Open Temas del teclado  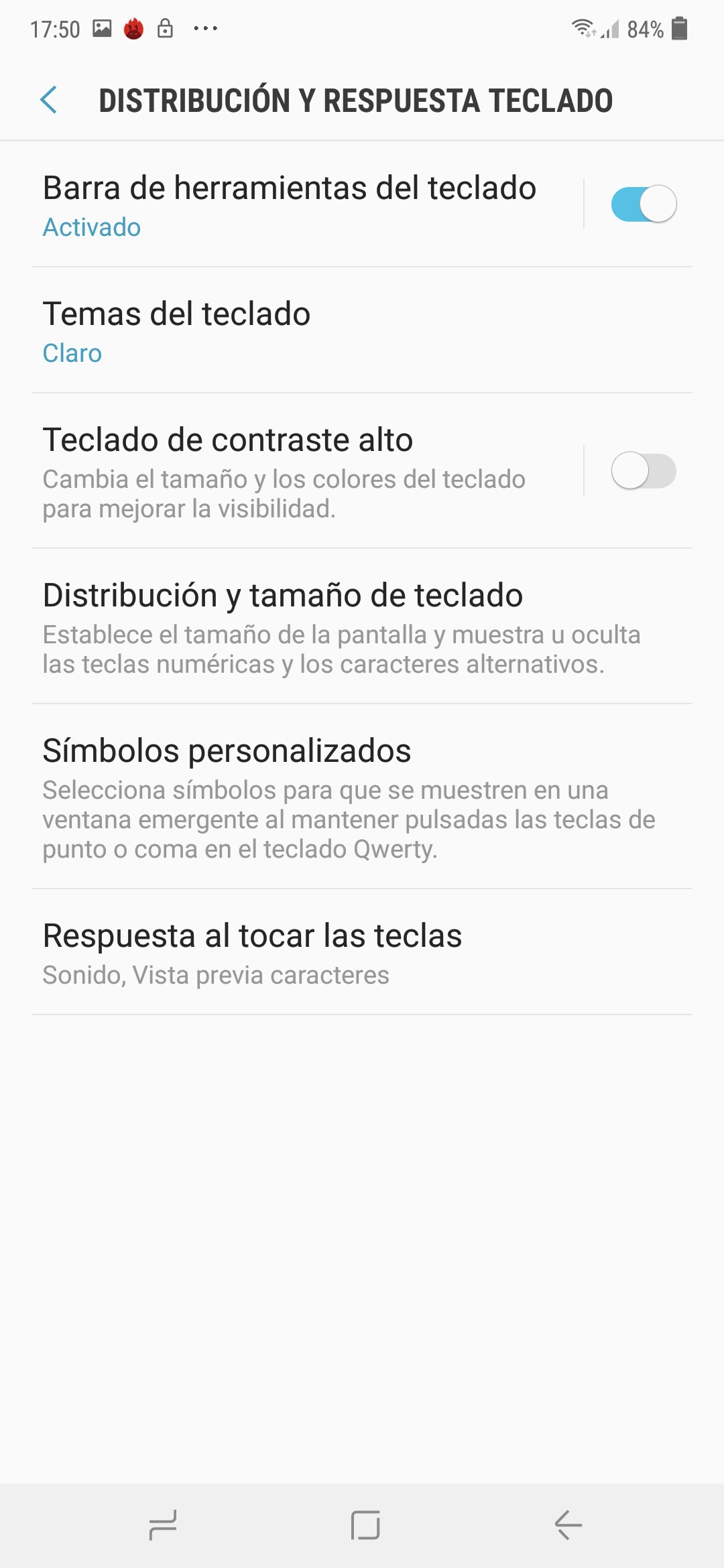tap(362, 330)
